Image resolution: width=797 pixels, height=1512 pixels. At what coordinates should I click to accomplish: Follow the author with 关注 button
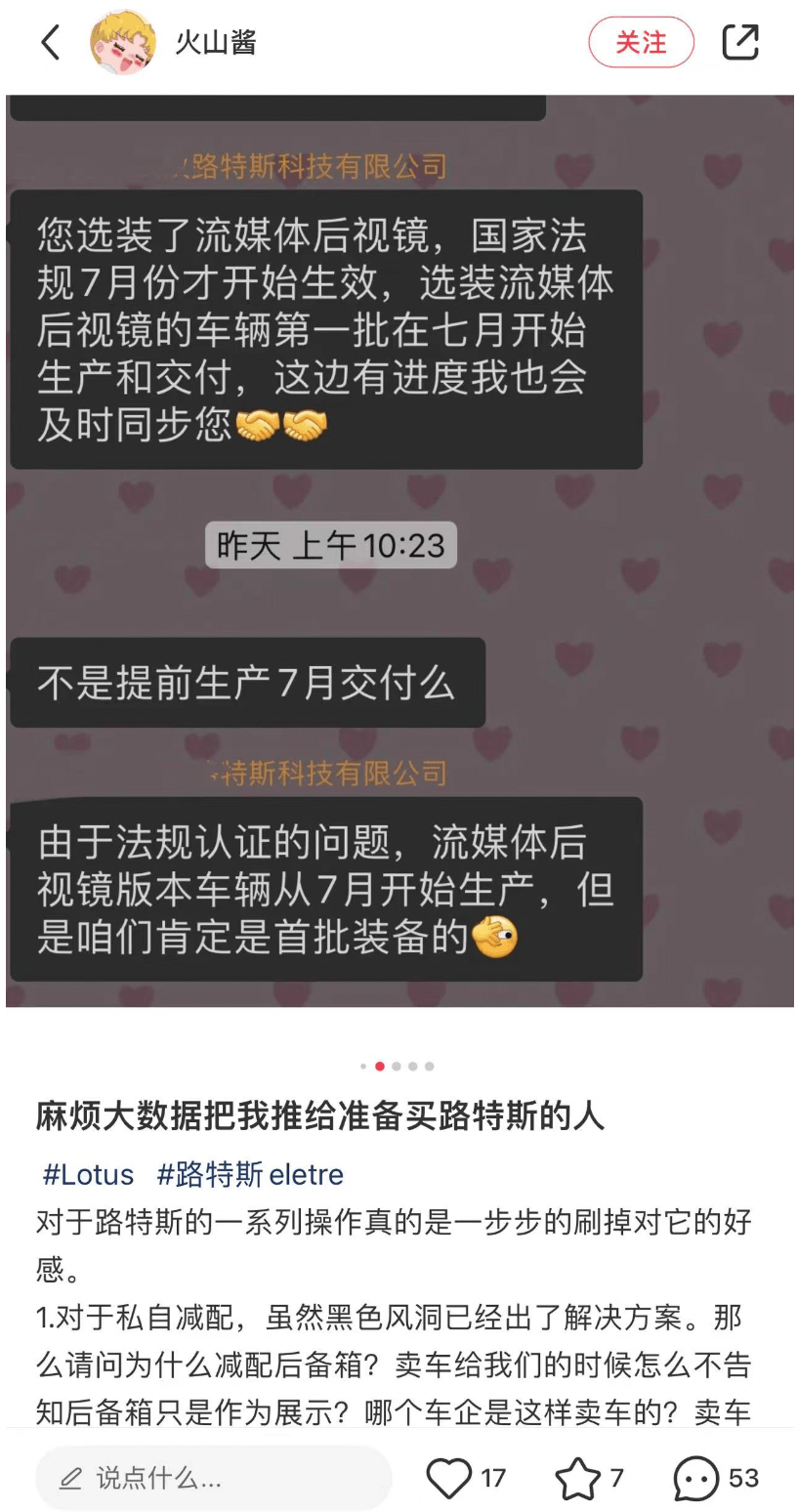pyautogui.click(x=641, y=43)
